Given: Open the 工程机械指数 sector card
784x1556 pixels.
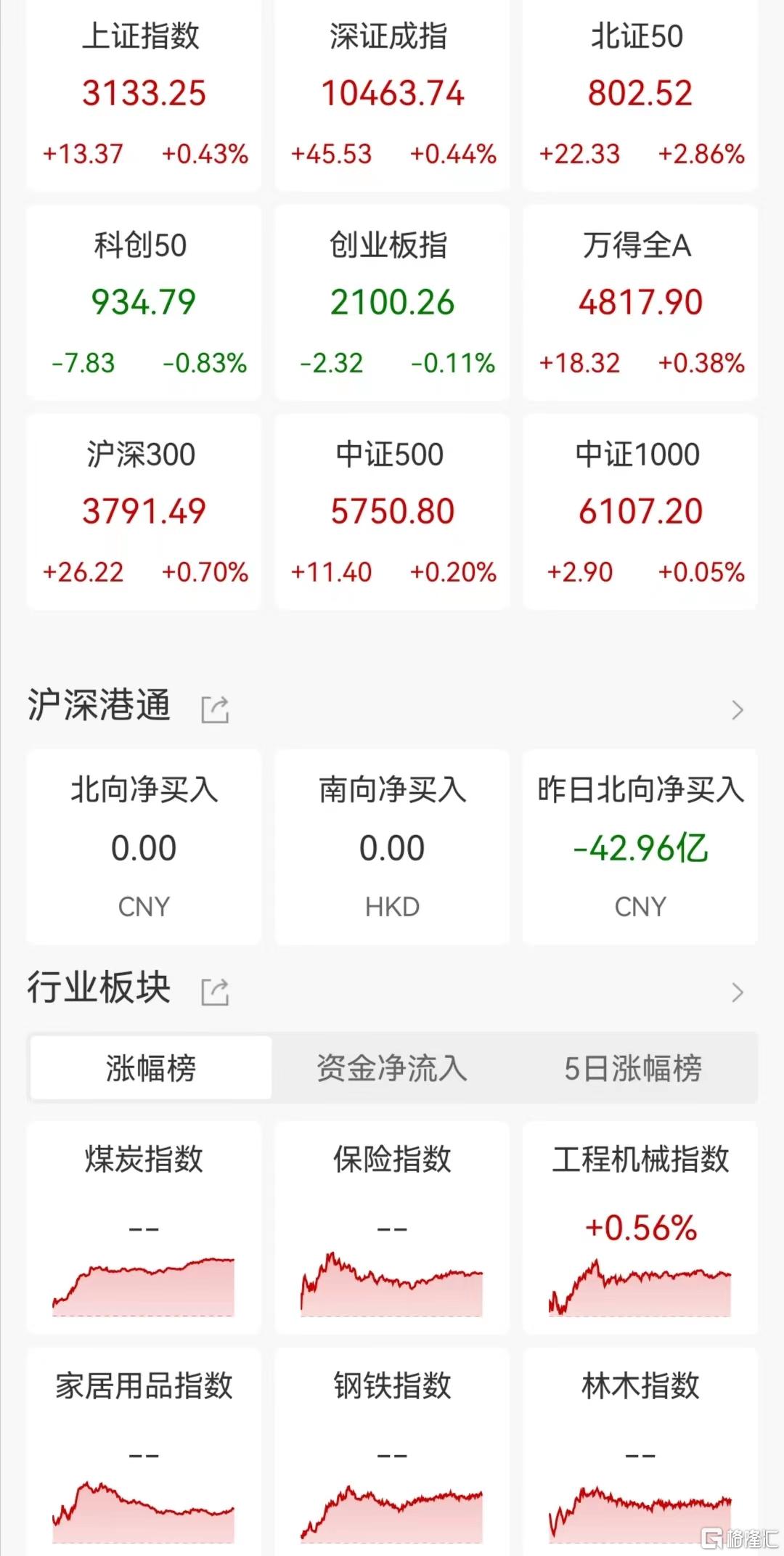Looking at the screenshot, I should tap(640, 1228).
